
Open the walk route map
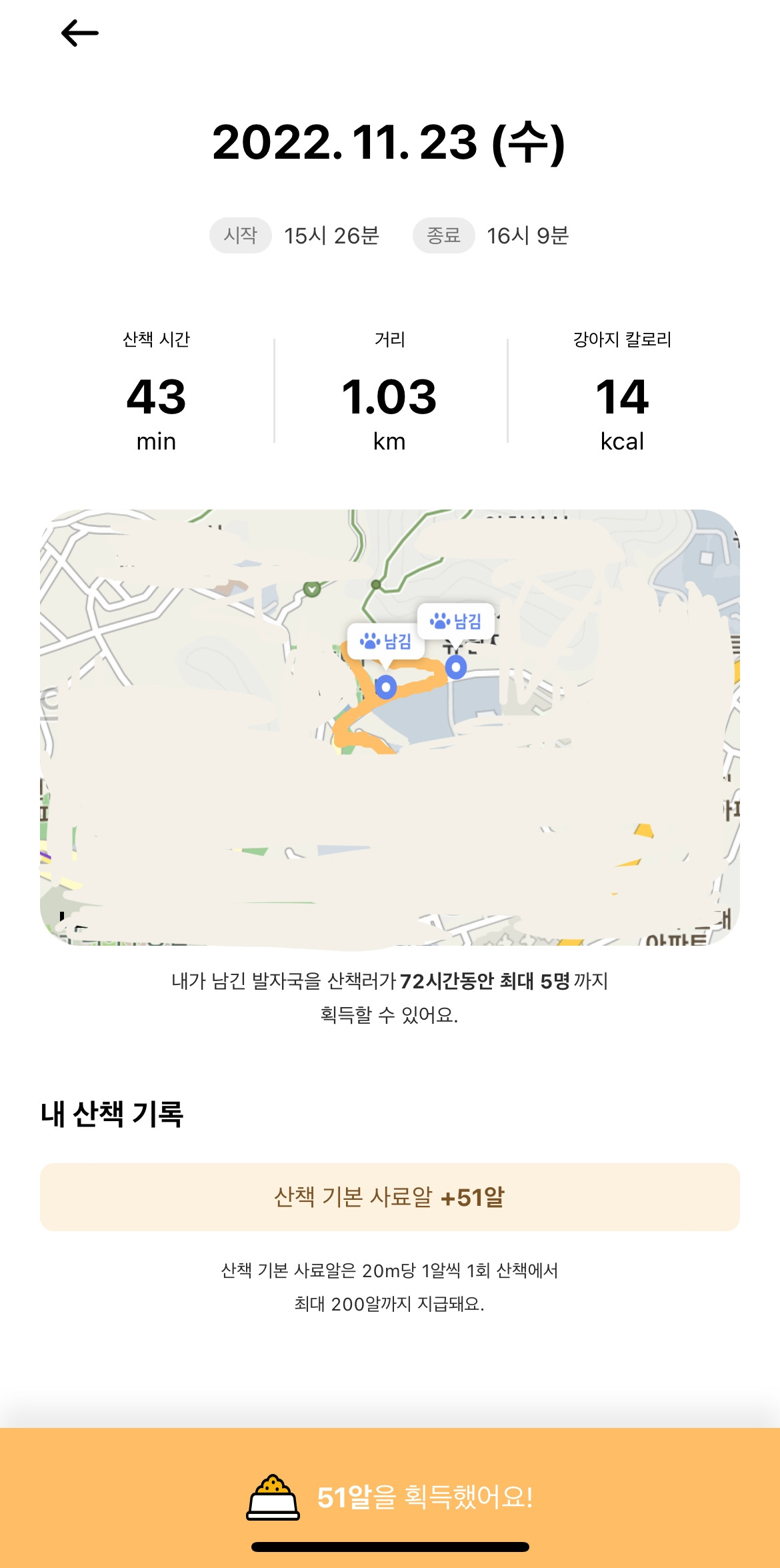(390, 727)
